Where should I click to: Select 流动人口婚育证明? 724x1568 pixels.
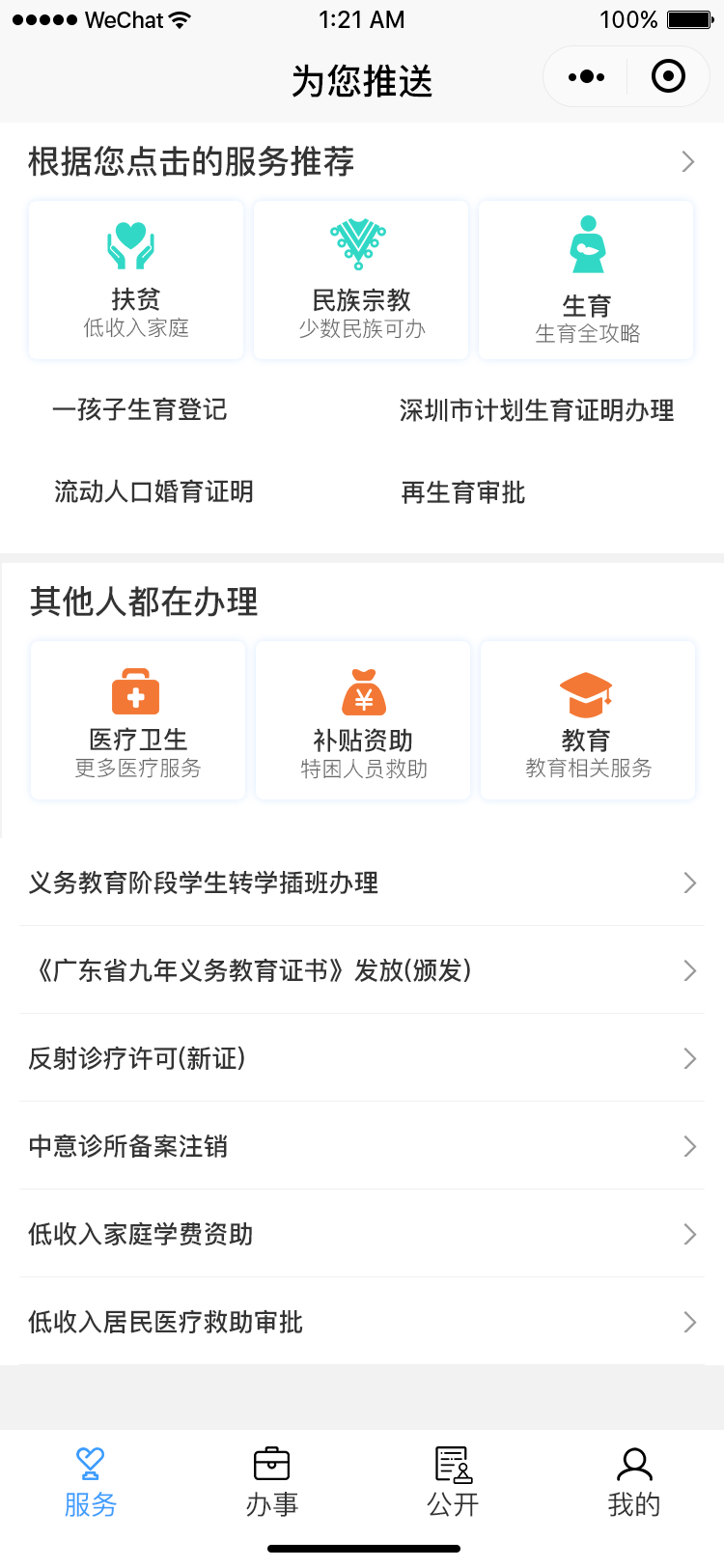click(153, 492)
